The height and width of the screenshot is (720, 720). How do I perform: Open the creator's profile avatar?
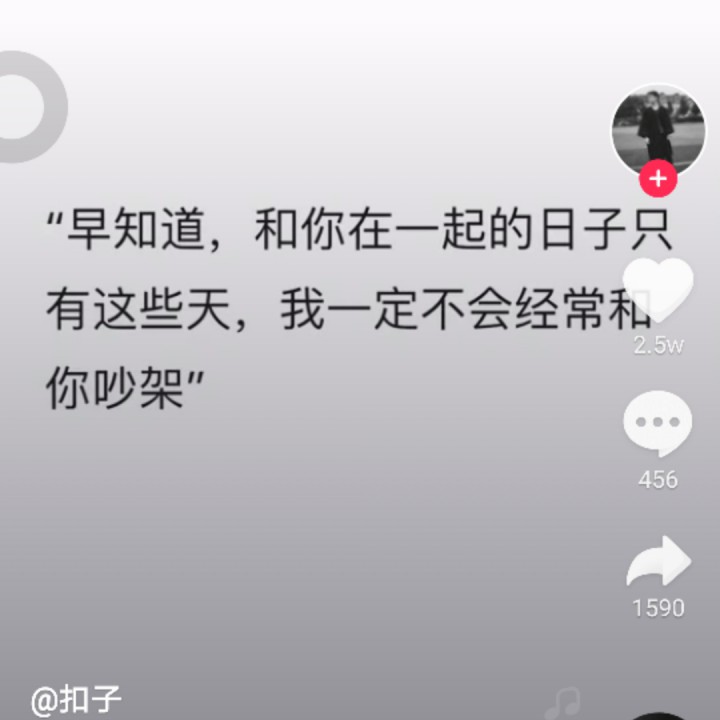[x=657, y=128]
